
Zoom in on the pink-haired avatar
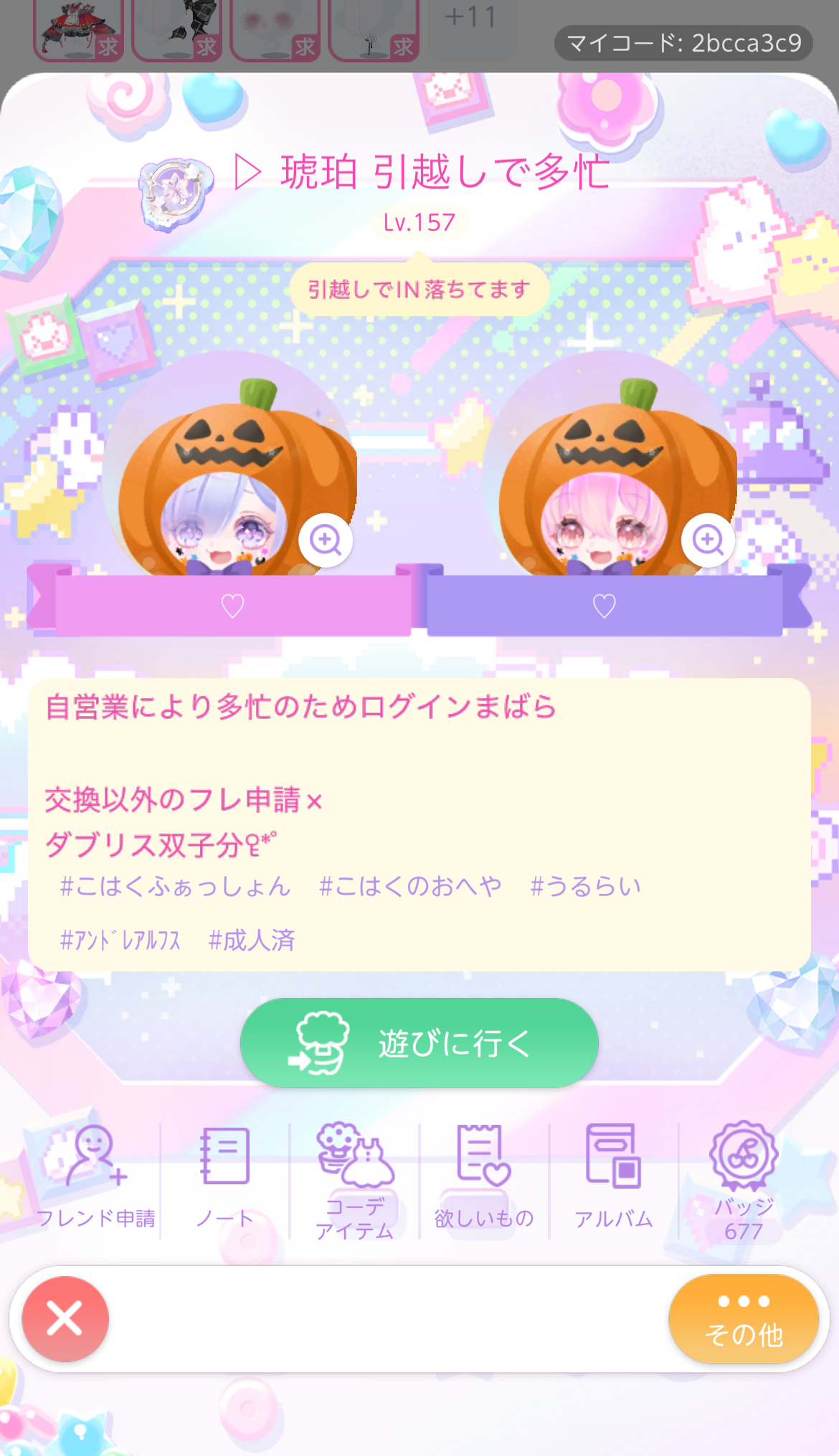[708, 540]
